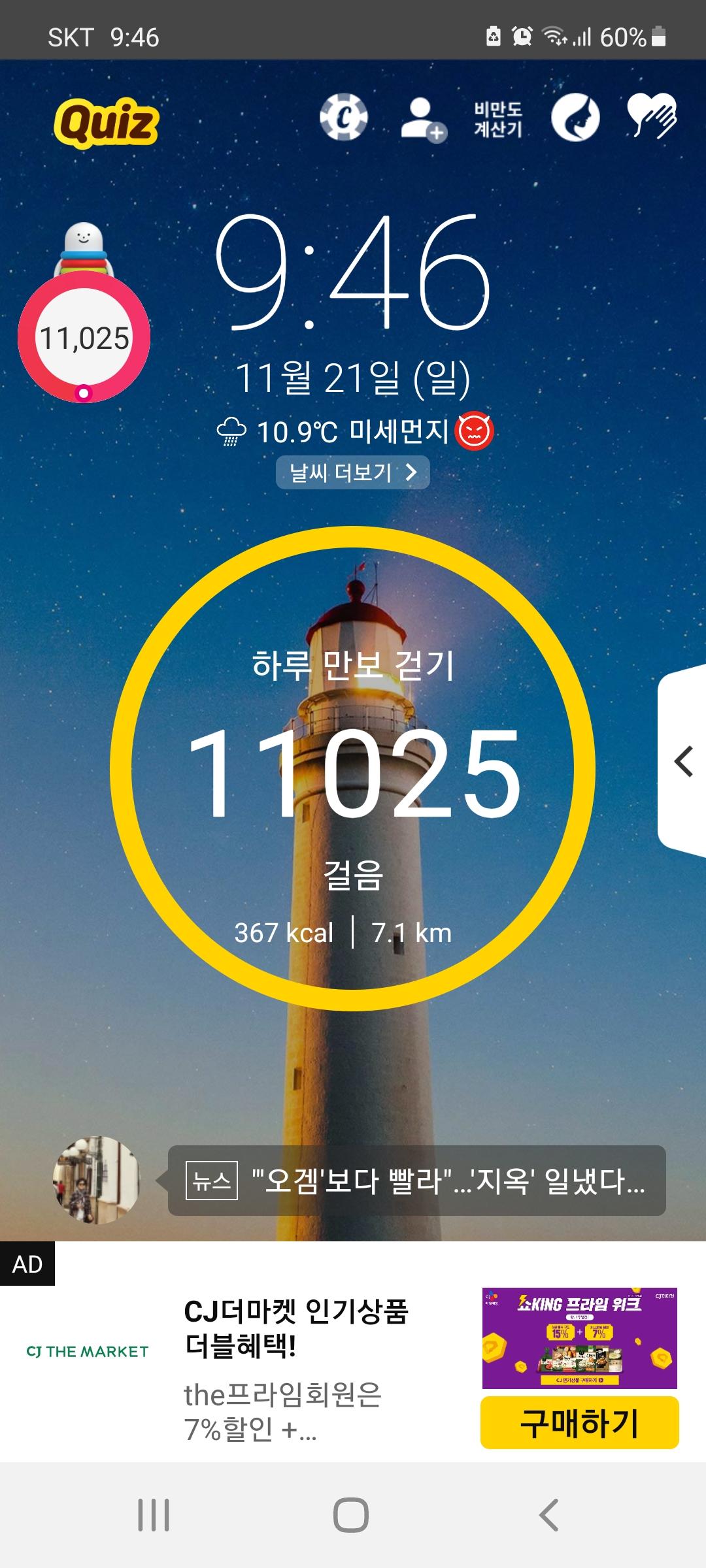Tap the invite friend icon

(422, 119)
